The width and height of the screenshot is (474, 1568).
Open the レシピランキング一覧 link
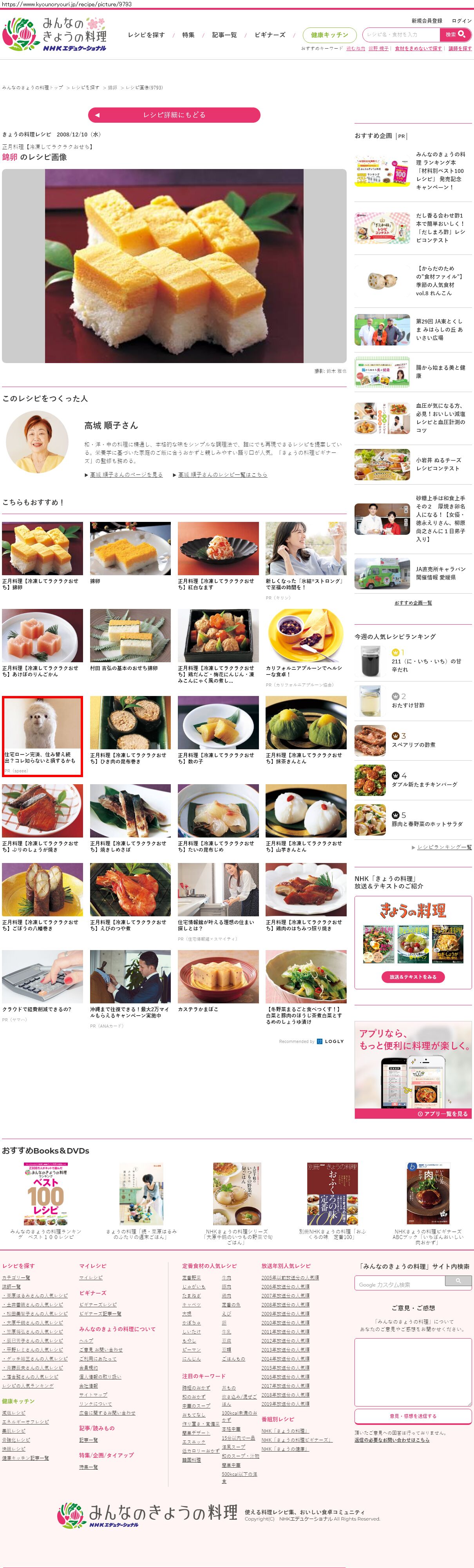click(444, 847)
